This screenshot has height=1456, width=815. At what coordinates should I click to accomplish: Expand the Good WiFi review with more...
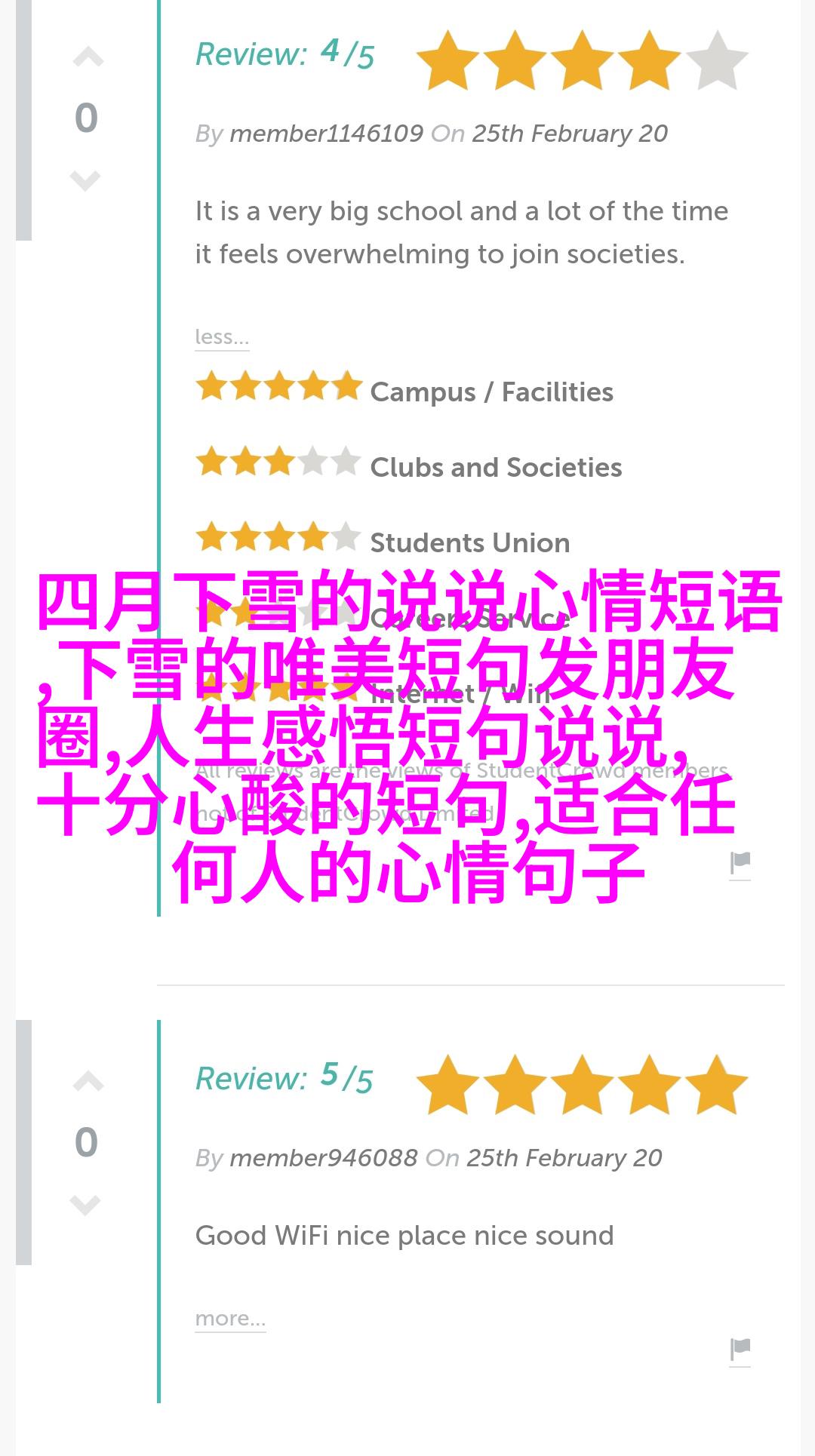tap(230, 1318)
